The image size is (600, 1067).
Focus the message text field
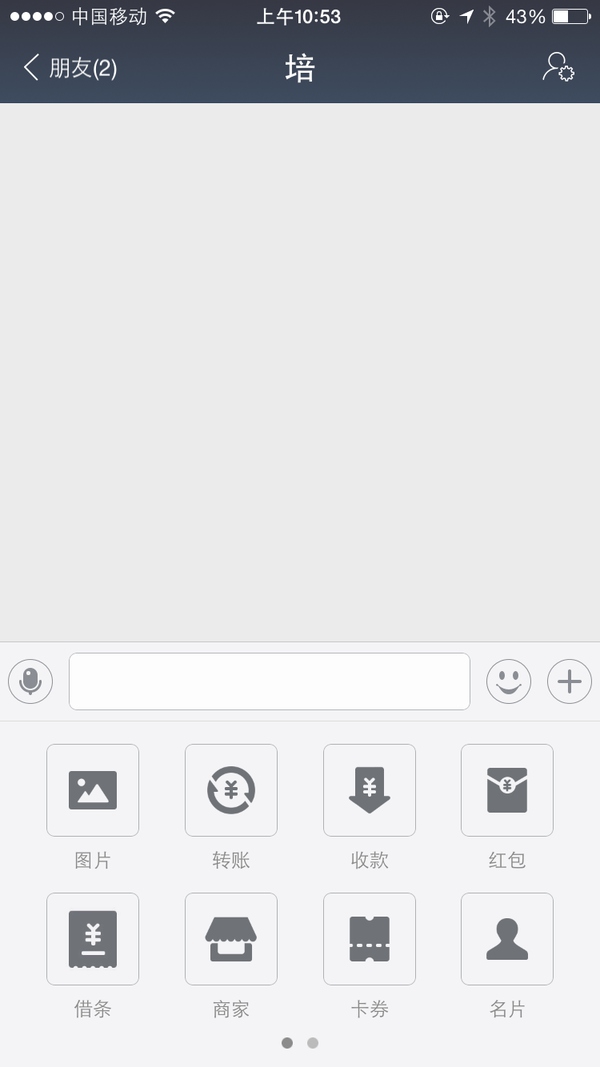click(x=269, y=681)
